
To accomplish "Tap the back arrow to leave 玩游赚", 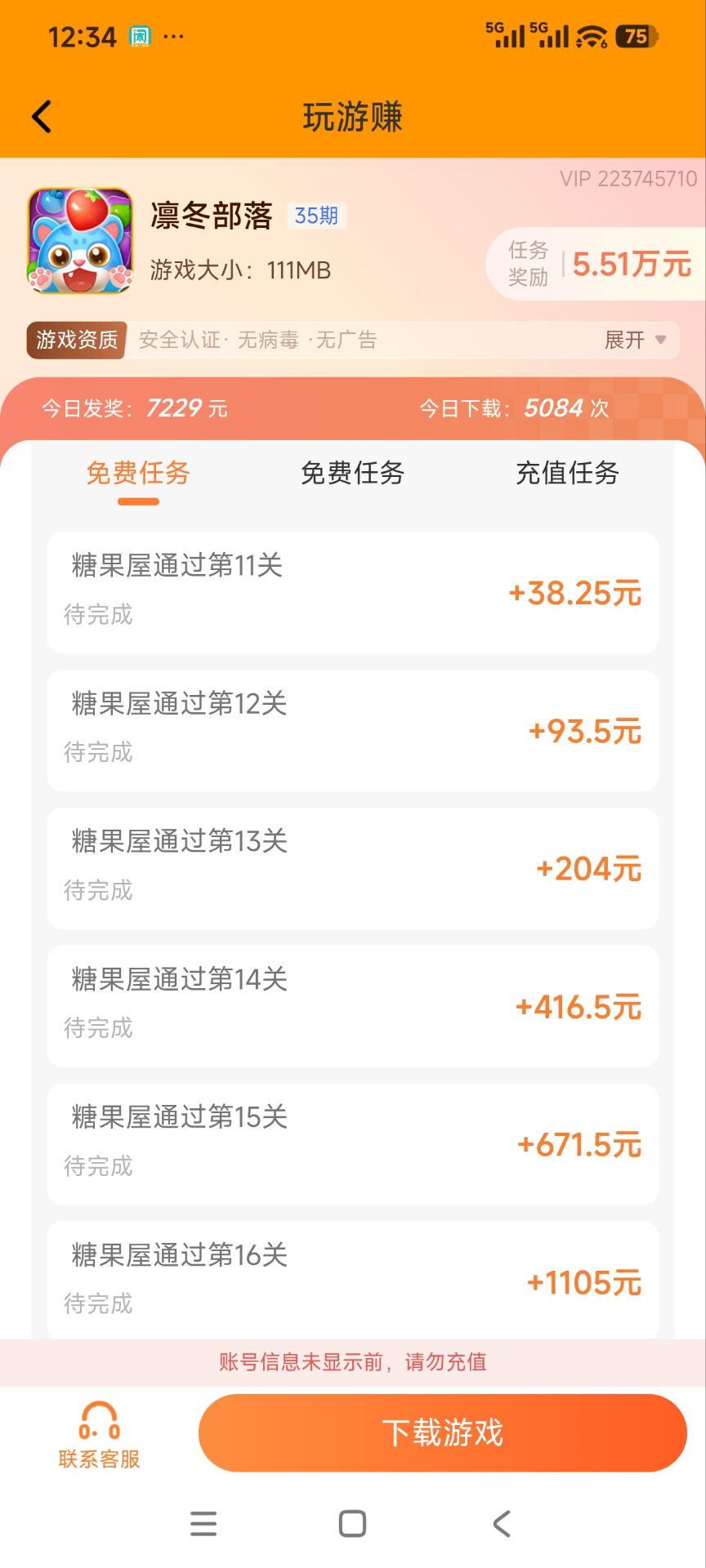I will coord(42,117).
